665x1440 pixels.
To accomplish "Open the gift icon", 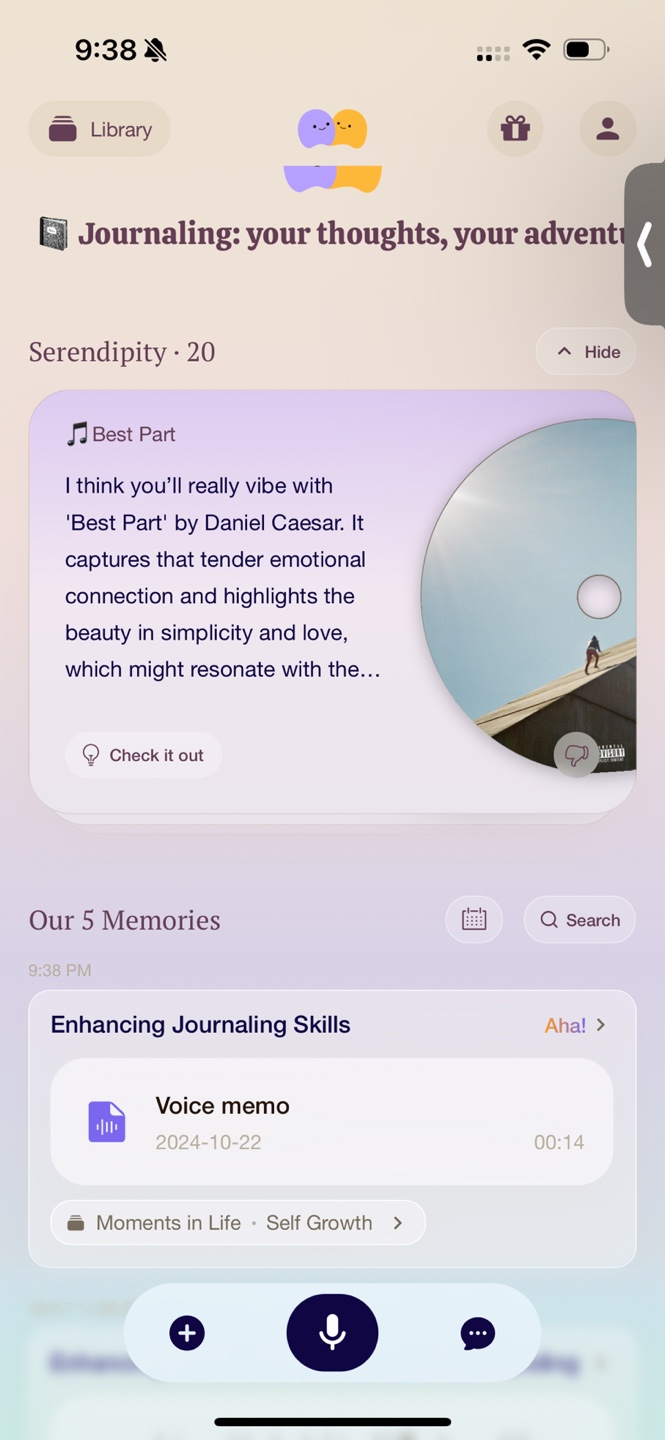I will (515, 129).
